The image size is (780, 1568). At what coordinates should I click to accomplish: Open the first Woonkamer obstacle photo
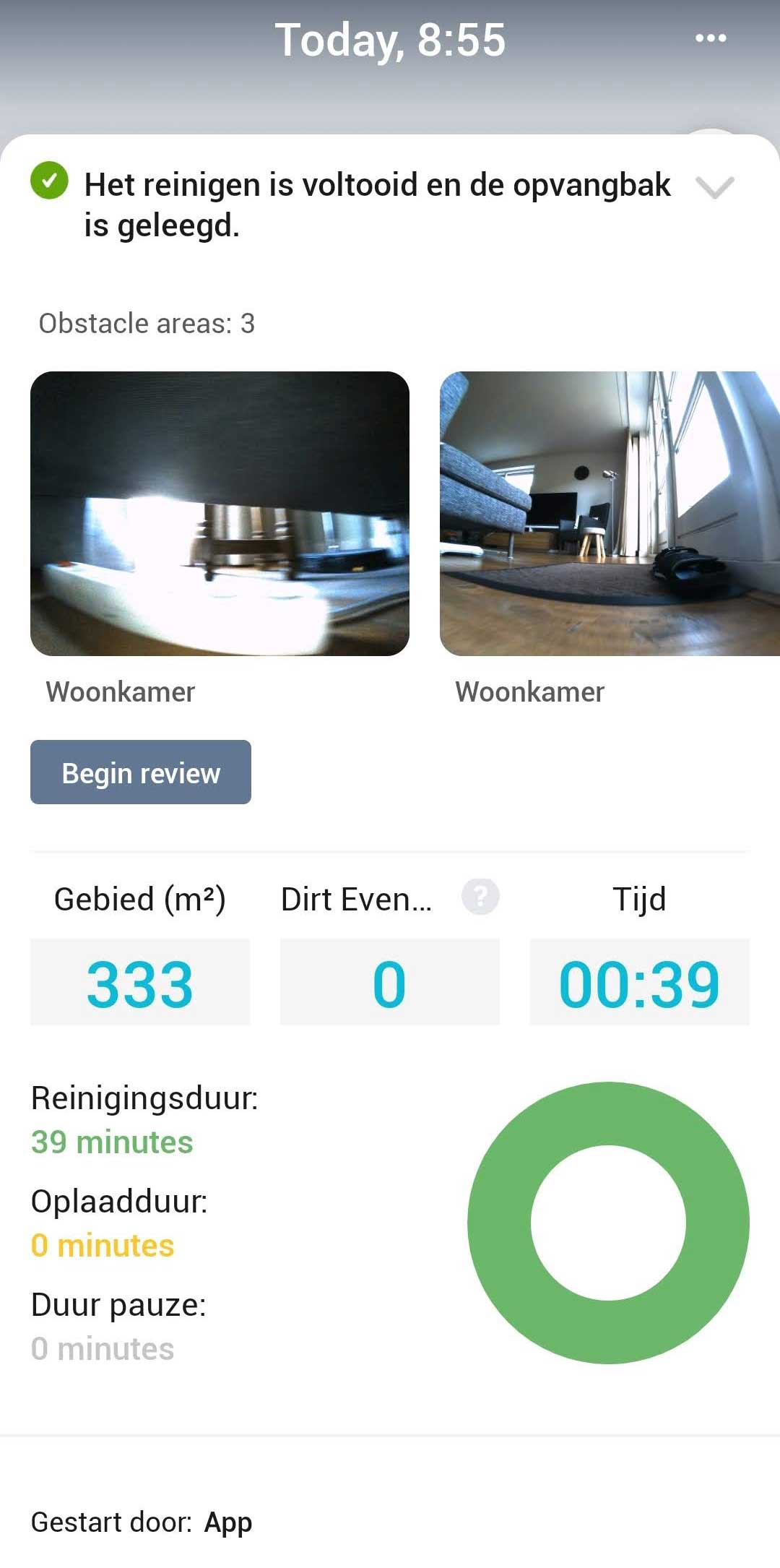click(x=220, y=514)
